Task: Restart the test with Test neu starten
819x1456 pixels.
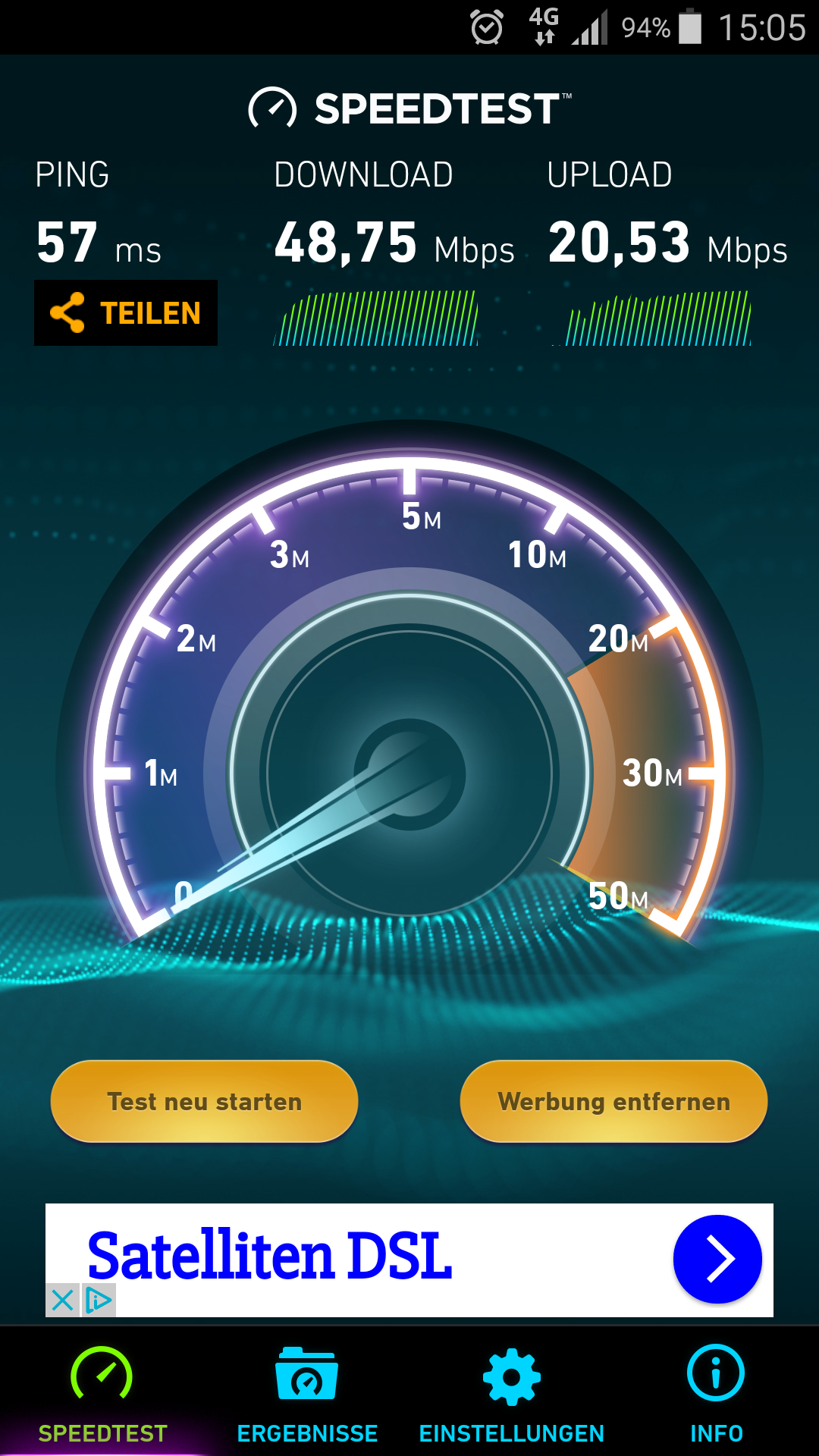Action: coord(204,1101)
